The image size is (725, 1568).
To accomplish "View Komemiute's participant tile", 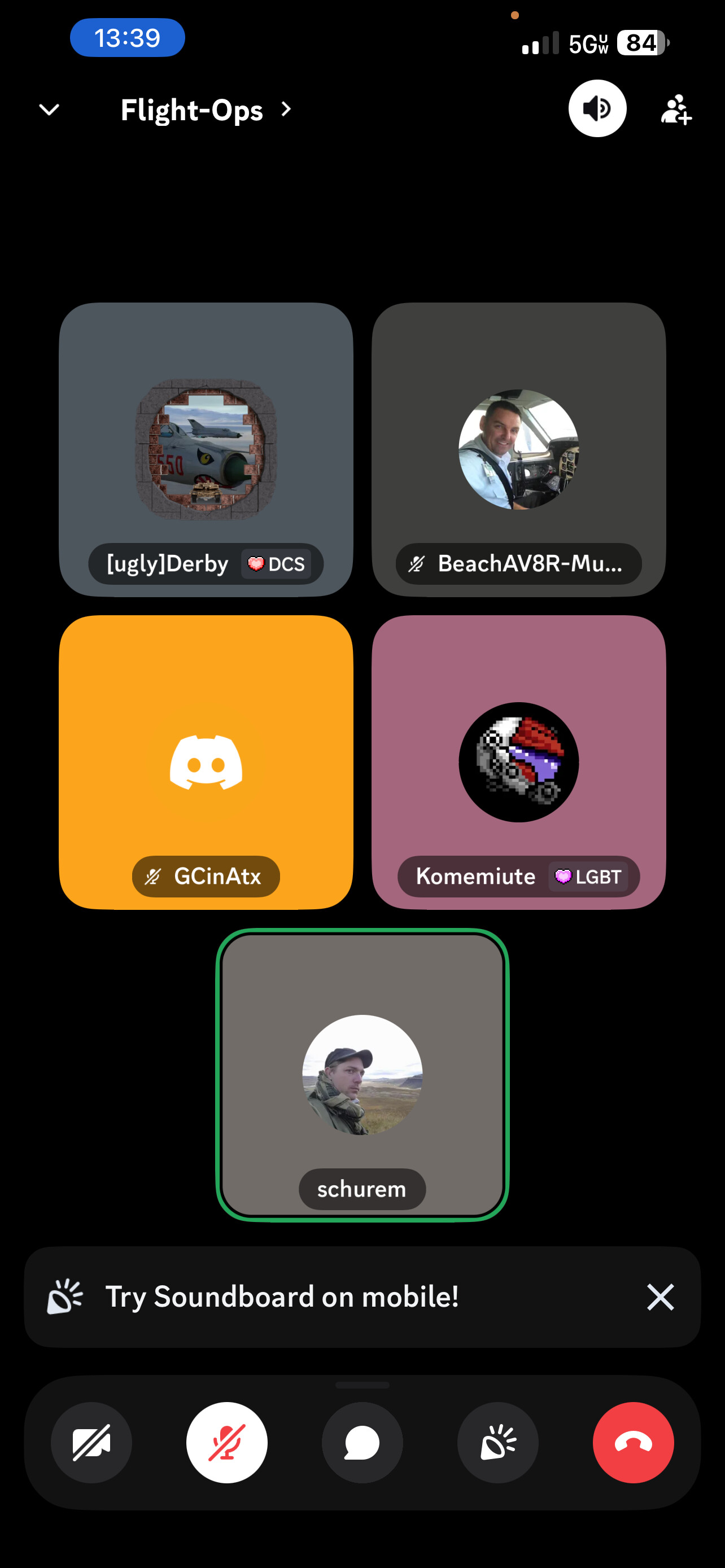I will tap(518, 761).
